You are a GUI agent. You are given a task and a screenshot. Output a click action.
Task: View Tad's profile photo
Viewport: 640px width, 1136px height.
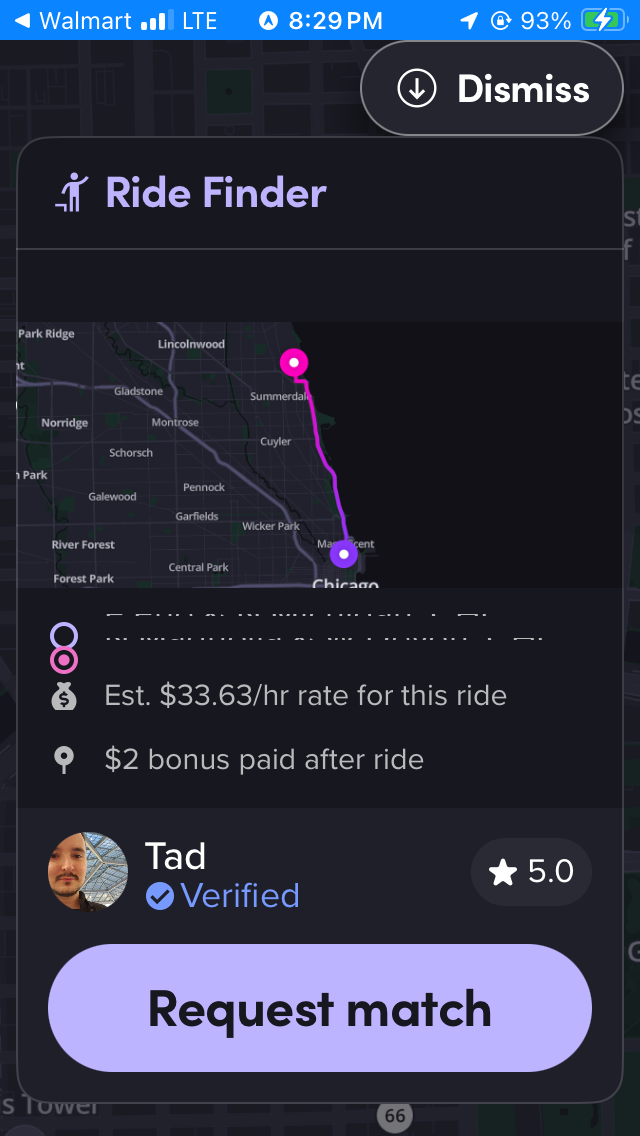point(88,872)
